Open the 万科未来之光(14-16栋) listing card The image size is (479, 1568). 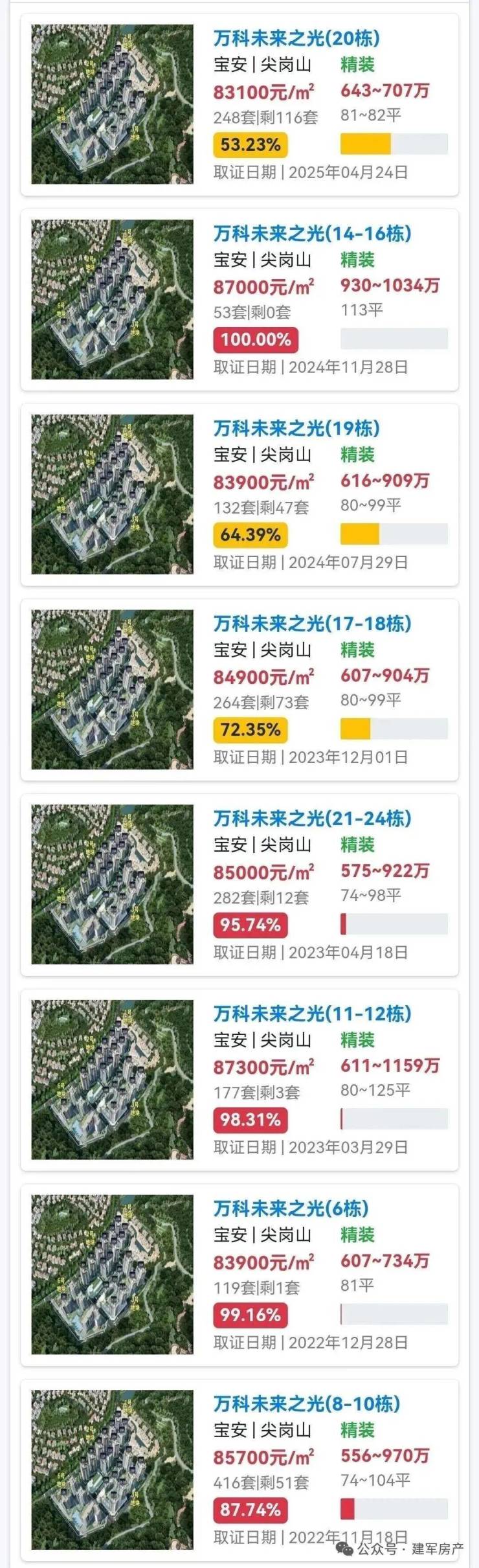pos(240,299)
